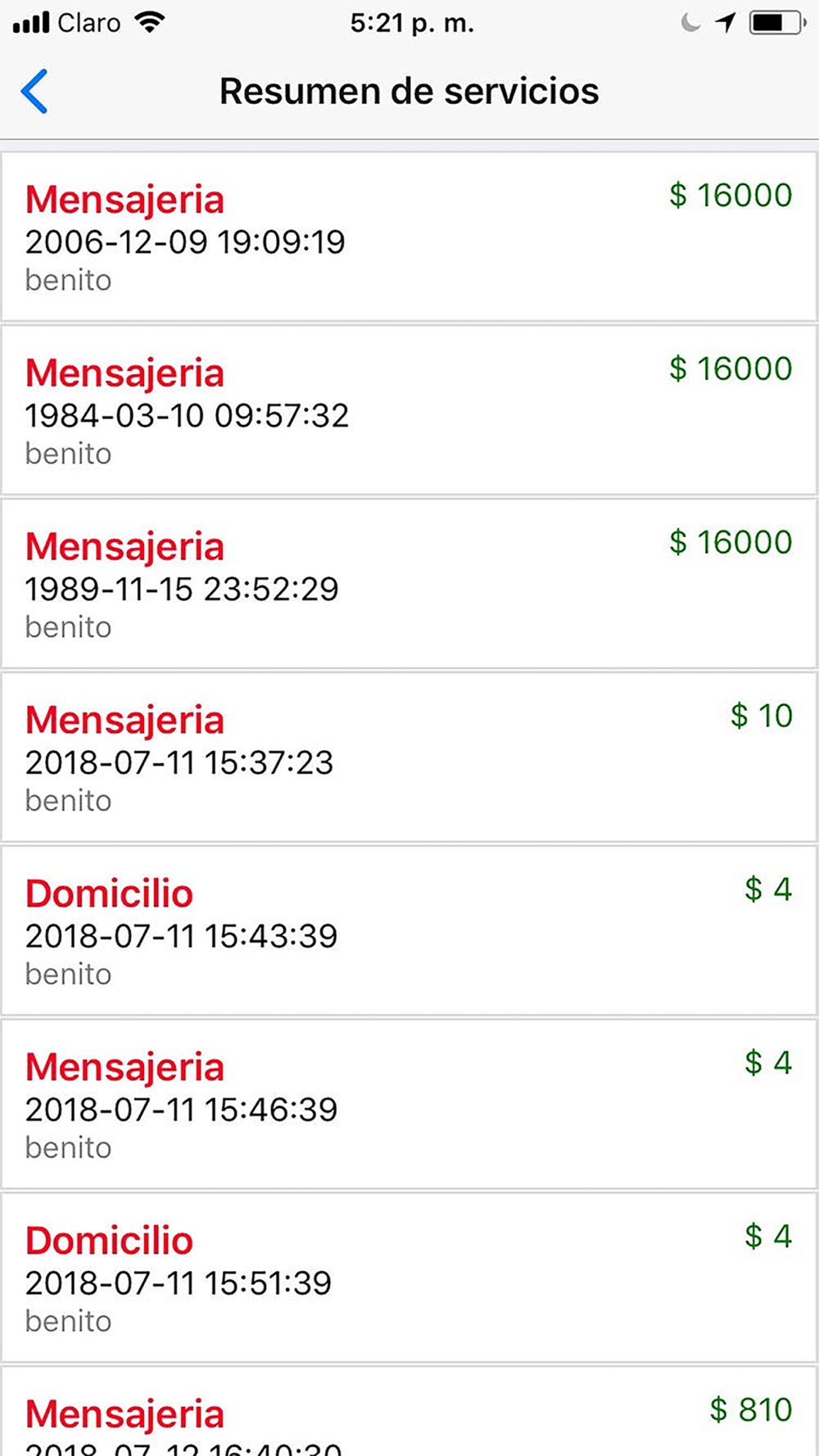This screenshot has width=819, height=1456.
Task: Open the Mensajeria service dated 1984-03-10
Action: point(409,410)
